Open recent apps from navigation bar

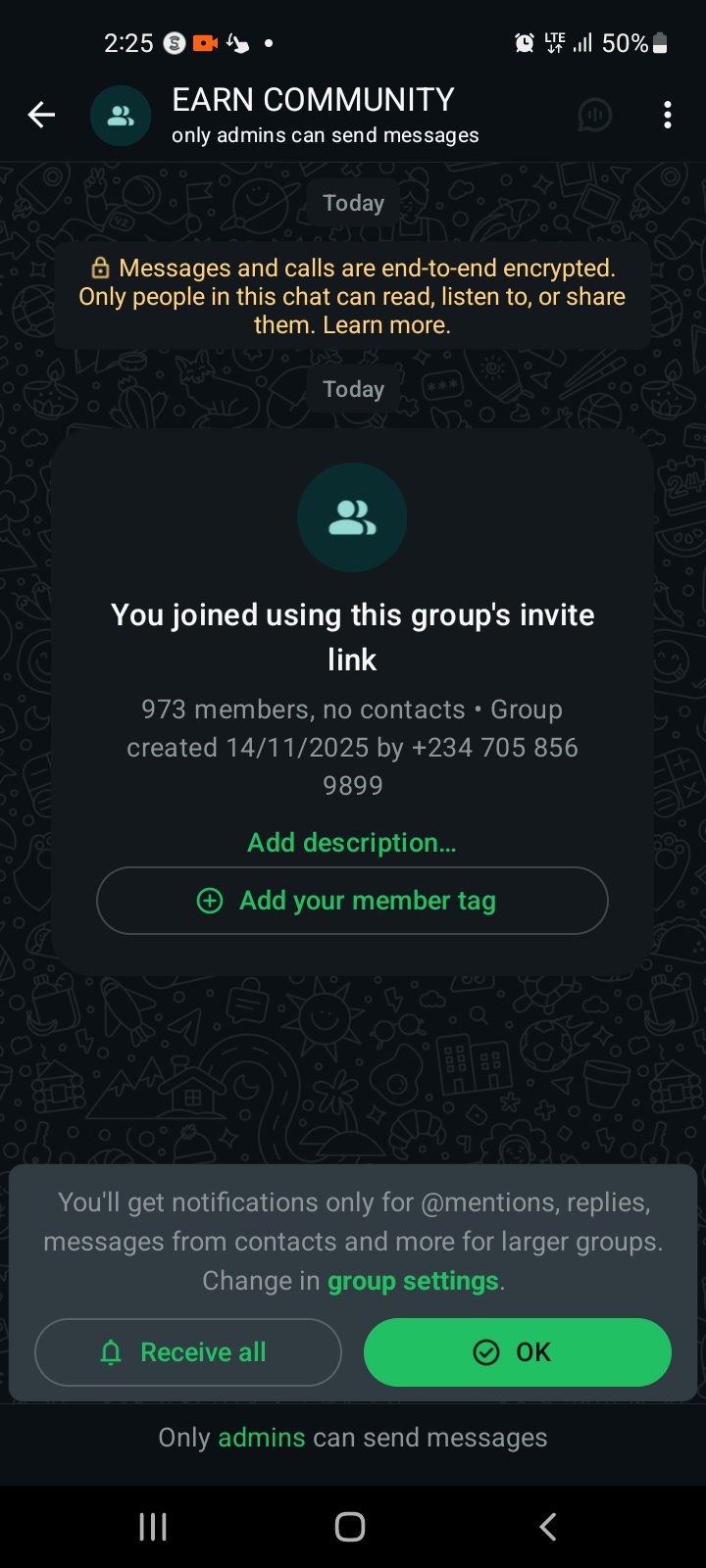click(153, 1526)
